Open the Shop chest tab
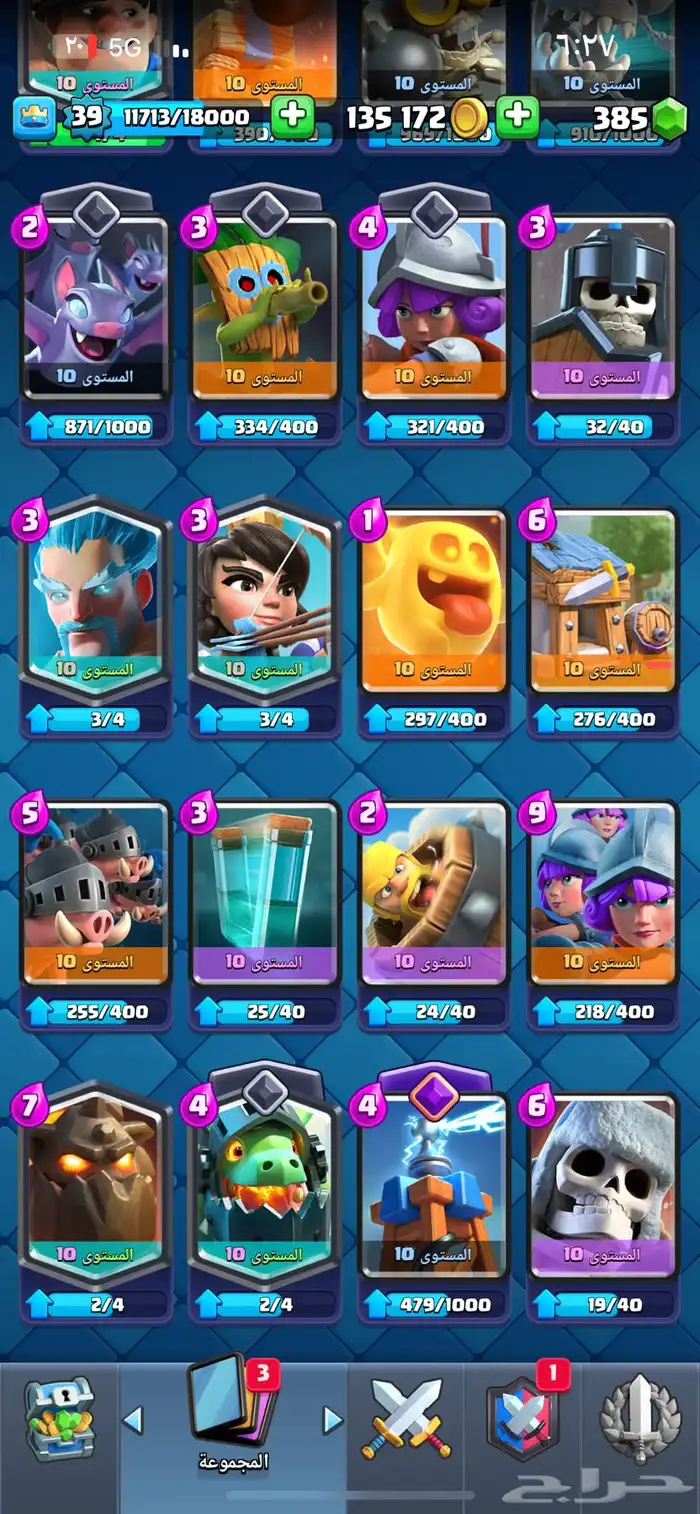 [59, 1418]
